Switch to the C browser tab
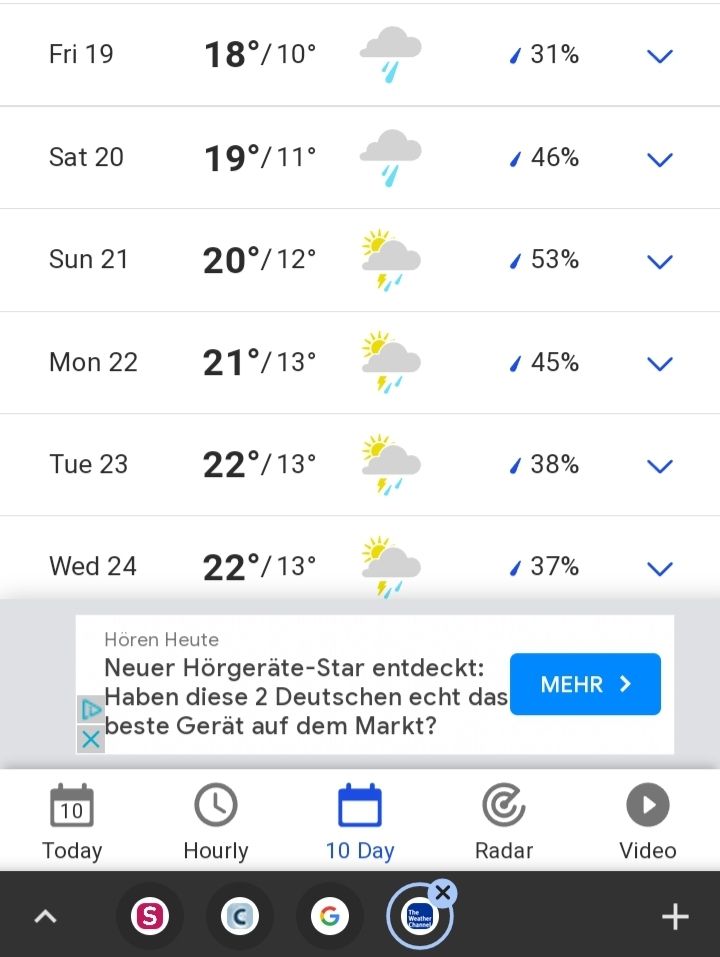This screenshot has width=720, height=957. 240,916
